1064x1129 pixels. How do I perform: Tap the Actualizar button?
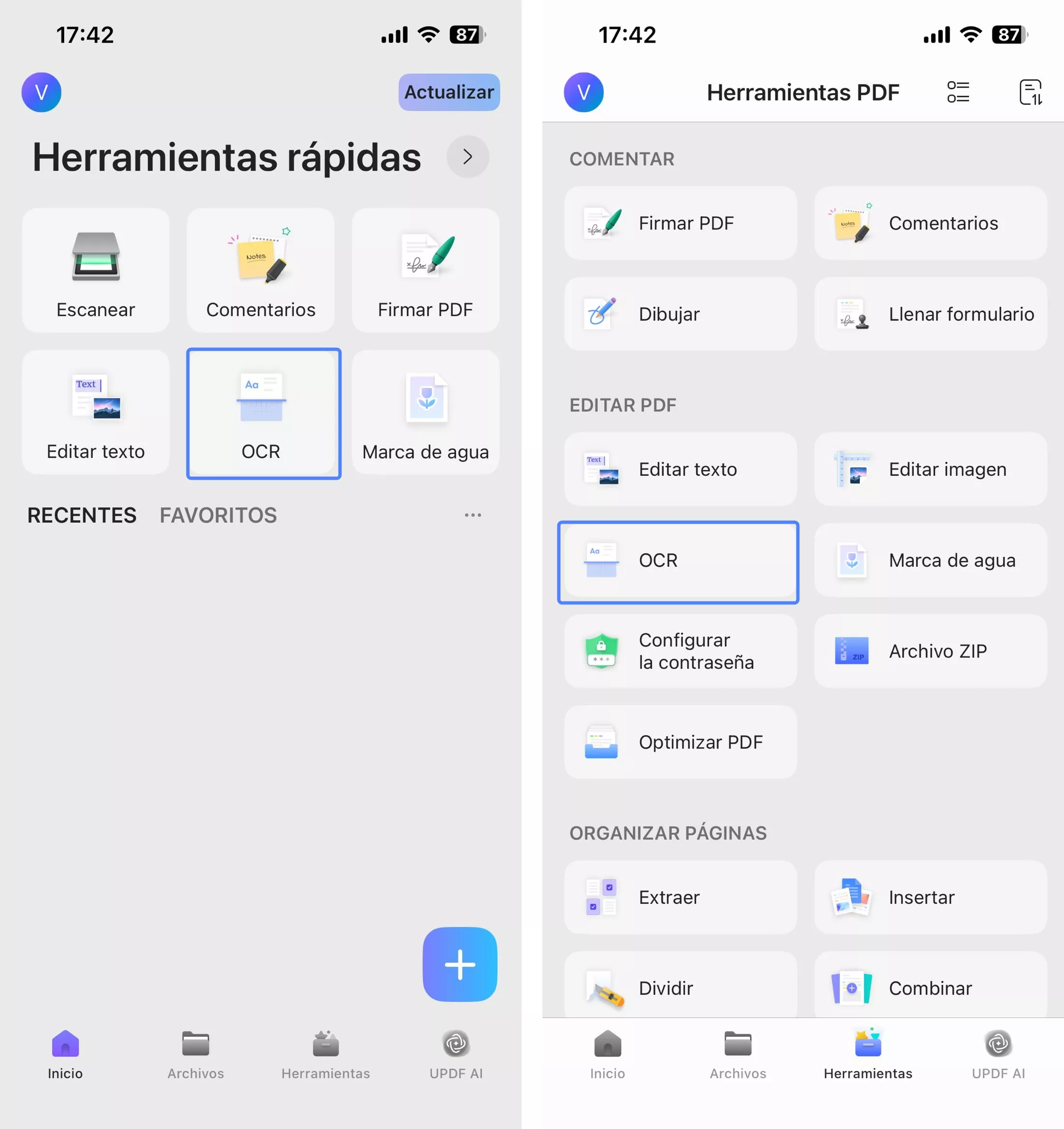coord(449,92)
